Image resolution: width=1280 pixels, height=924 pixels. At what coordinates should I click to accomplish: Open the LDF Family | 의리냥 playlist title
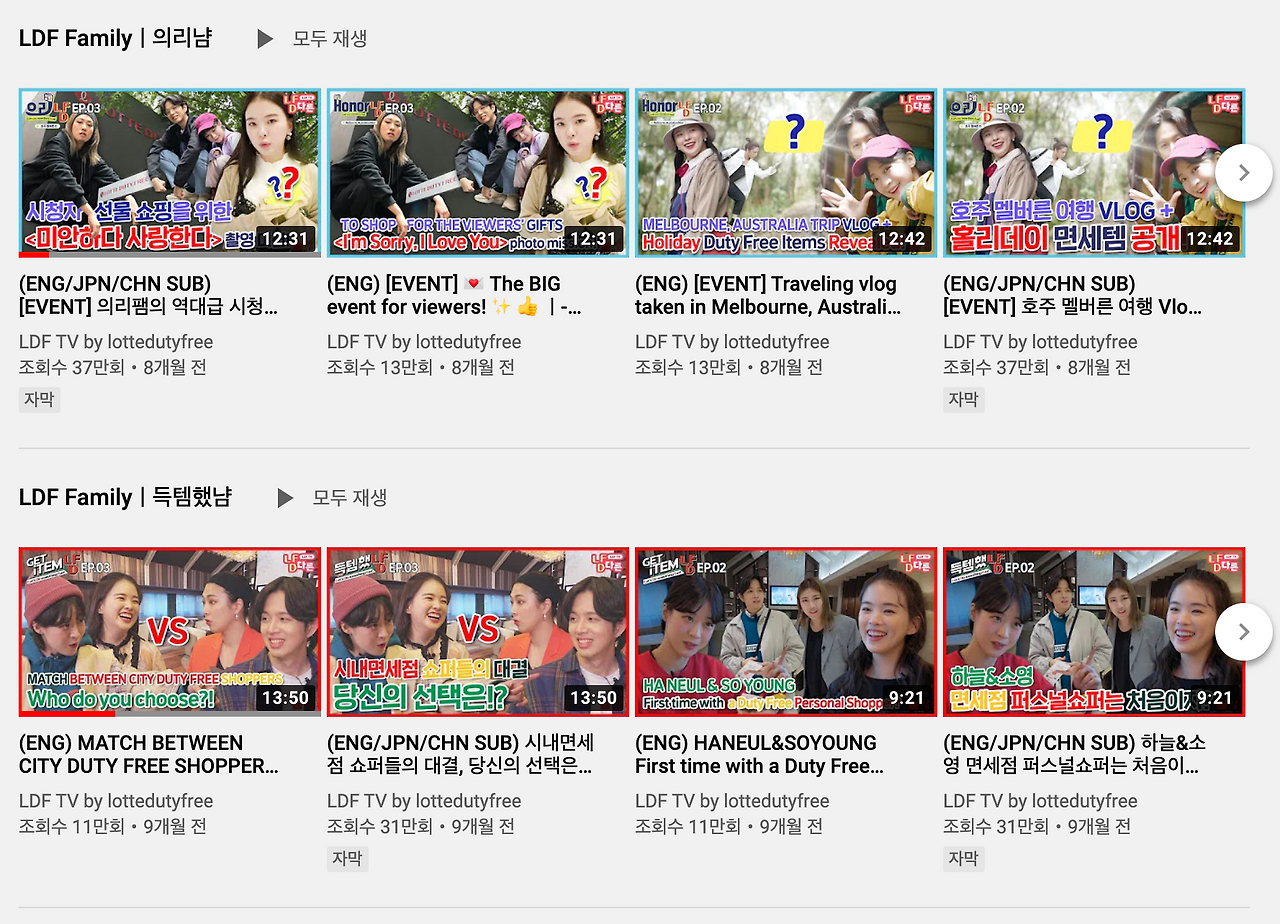pos(115,39)
